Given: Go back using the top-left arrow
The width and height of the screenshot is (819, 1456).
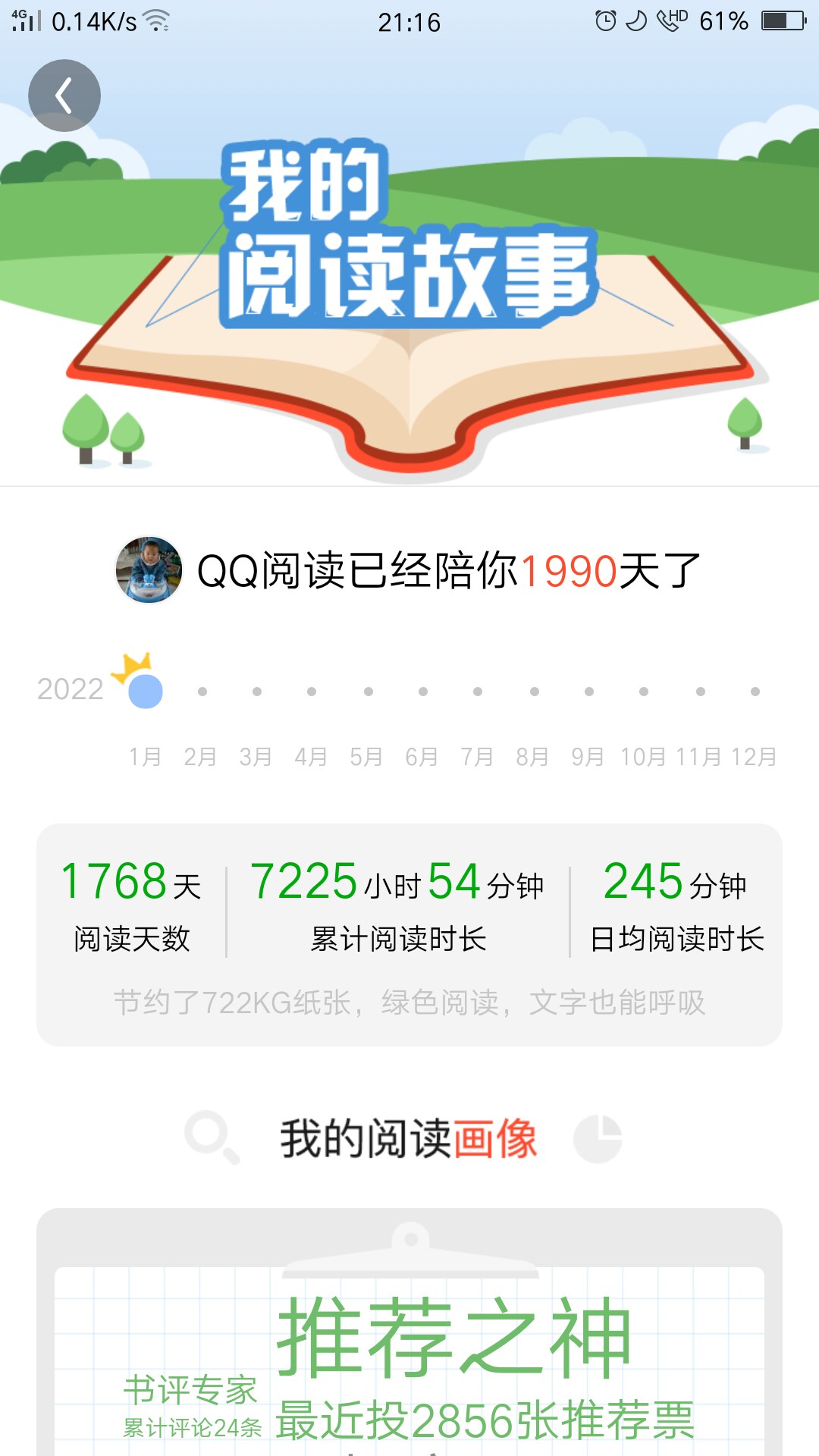Looking at the screenshot, I should [x=64, y=96].
